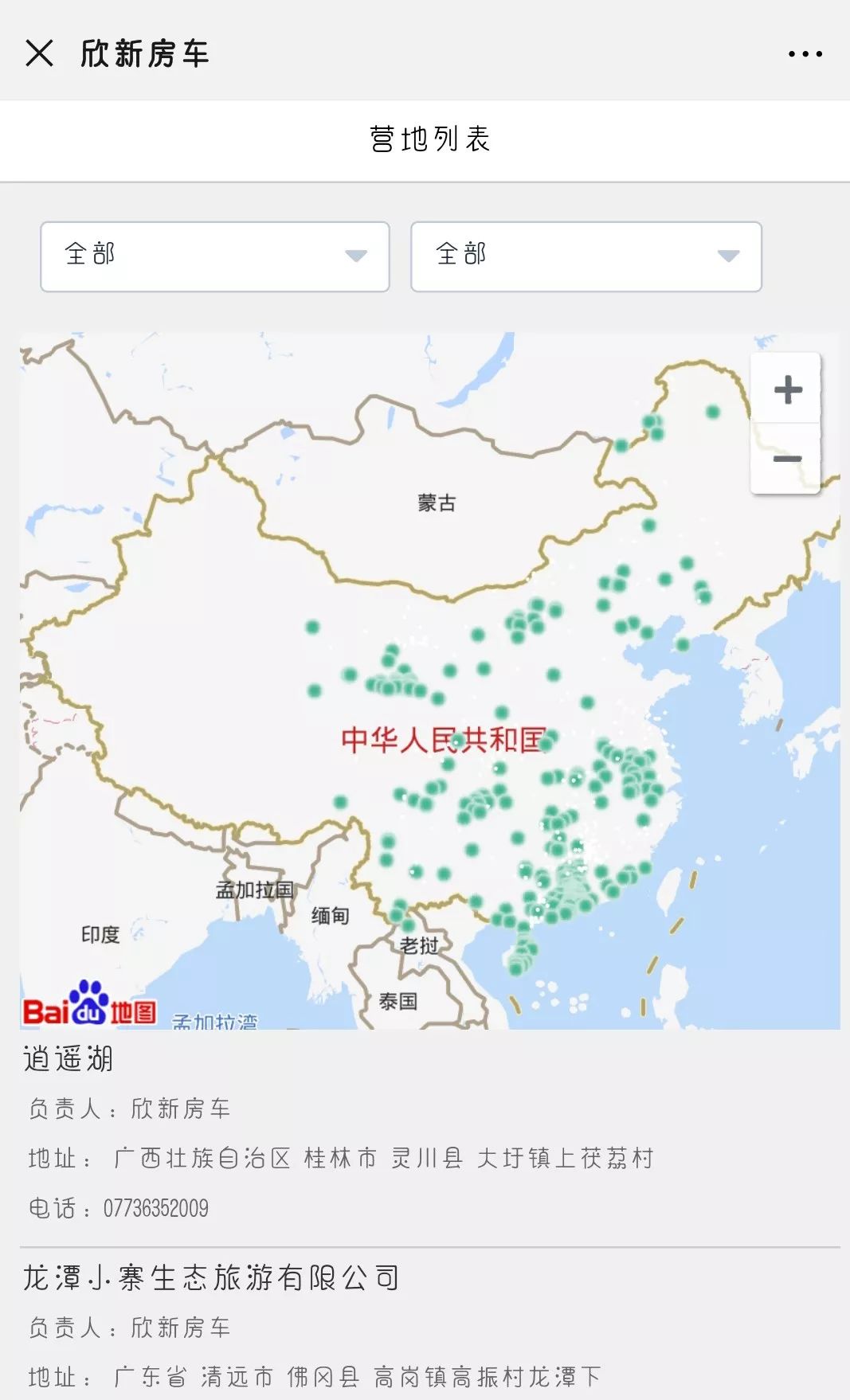Open the 逍遥湖 campsite entry
The width and height of the screenshot is (850, 1400).
point(69,1059)
